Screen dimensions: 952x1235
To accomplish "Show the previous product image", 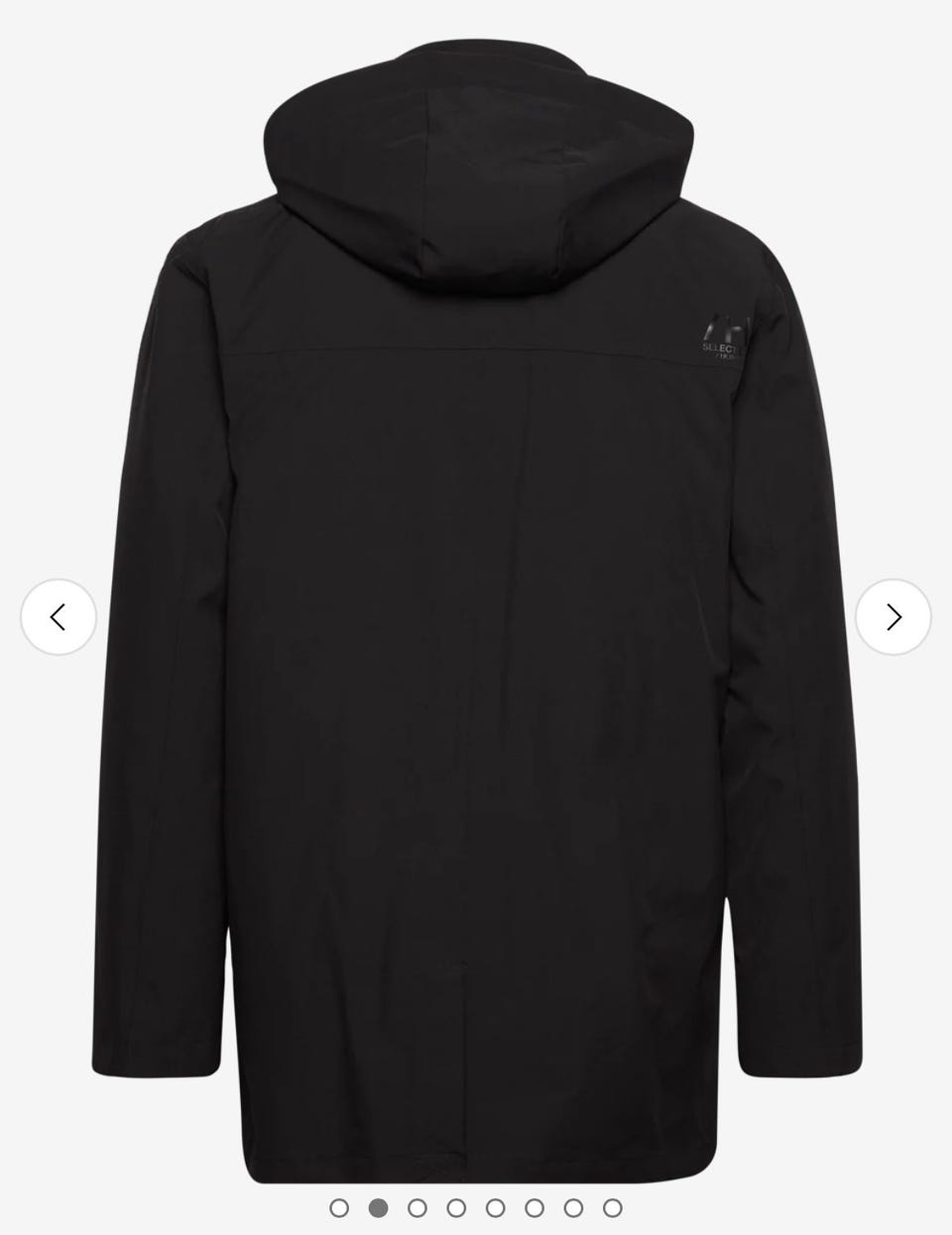I will (x=58, y=617).
